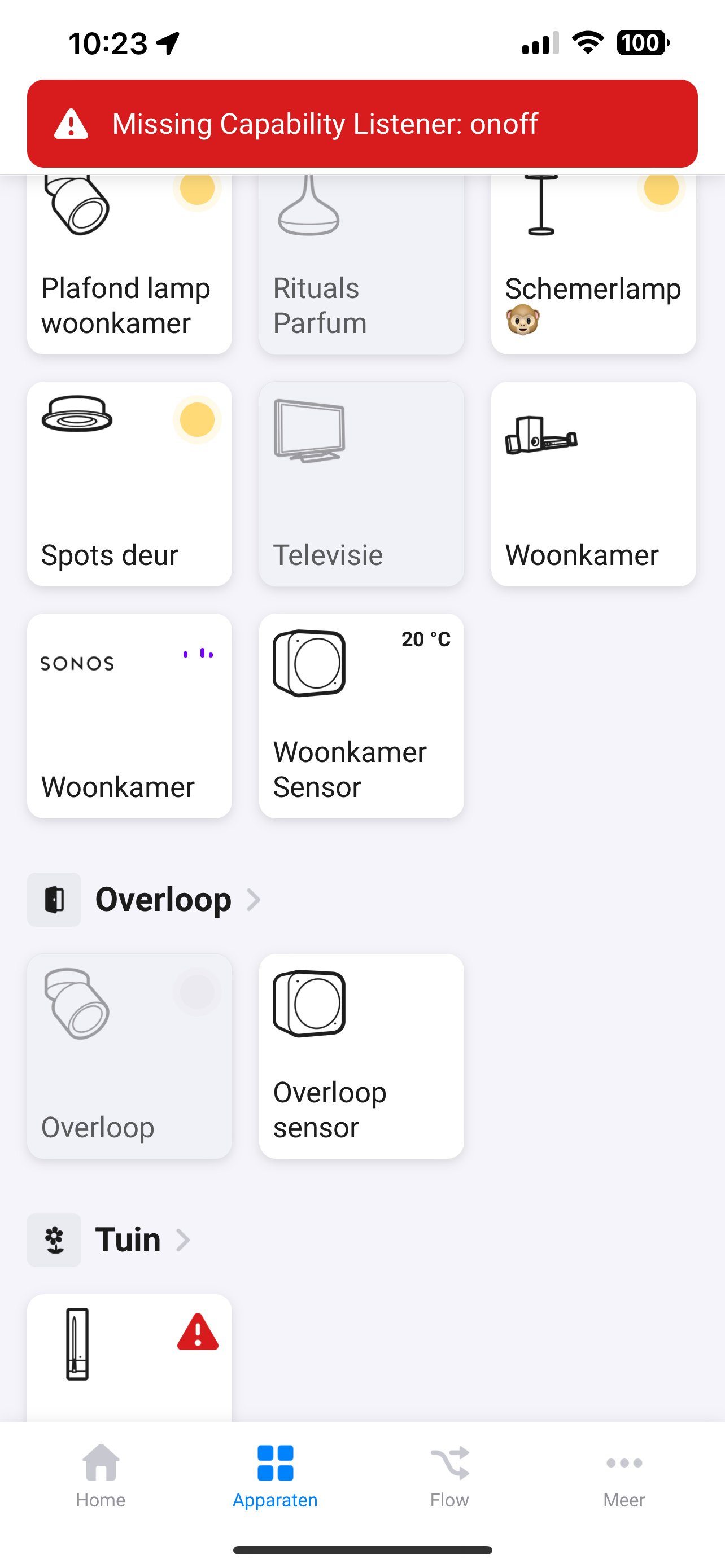The height and width of the screenshot is (1568, 725).
Task: Tap the Tuin device with warning icon
Action: click(129, 1357)
